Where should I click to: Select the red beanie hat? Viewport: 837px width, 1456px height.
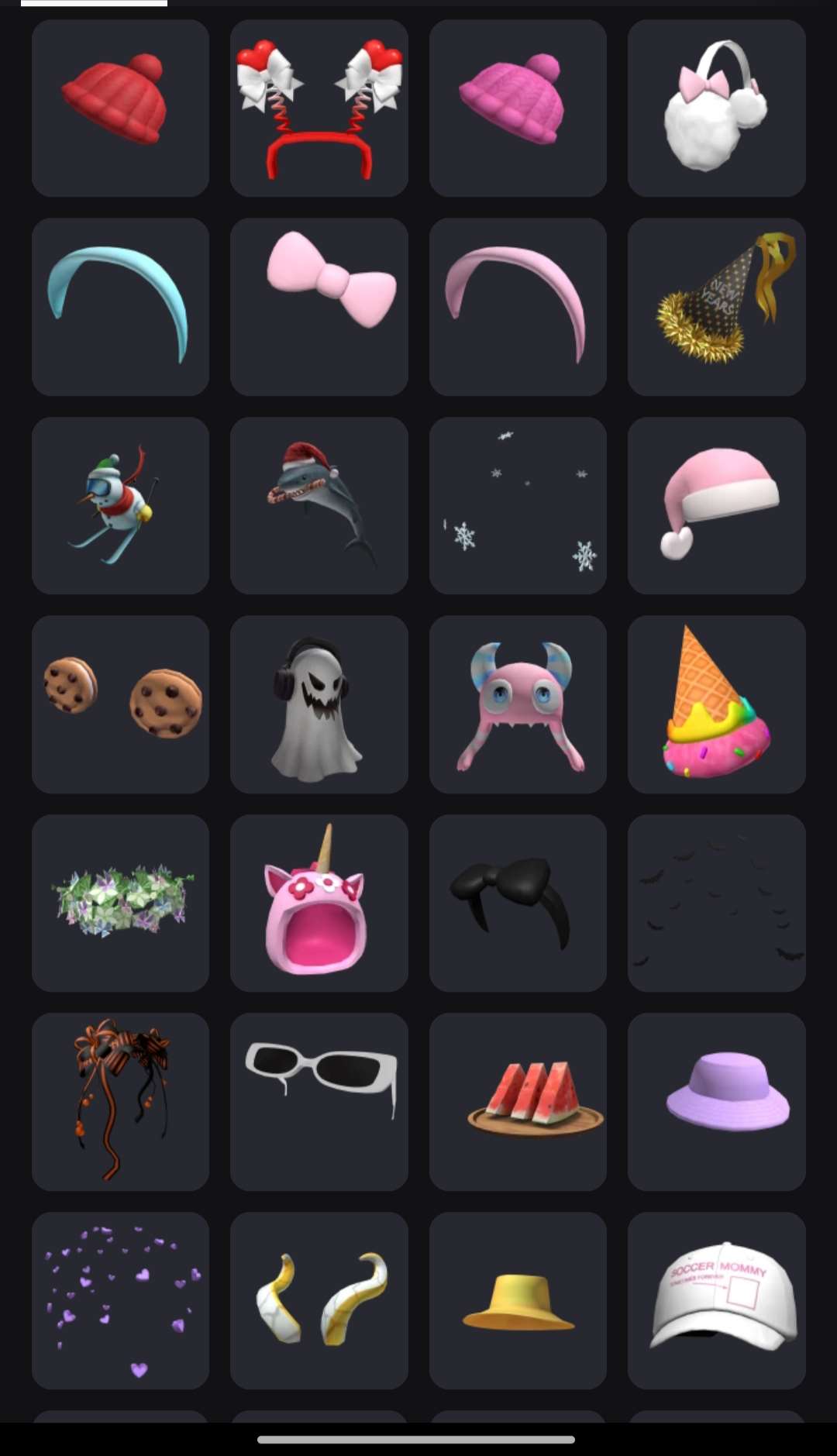pos(120,108)
